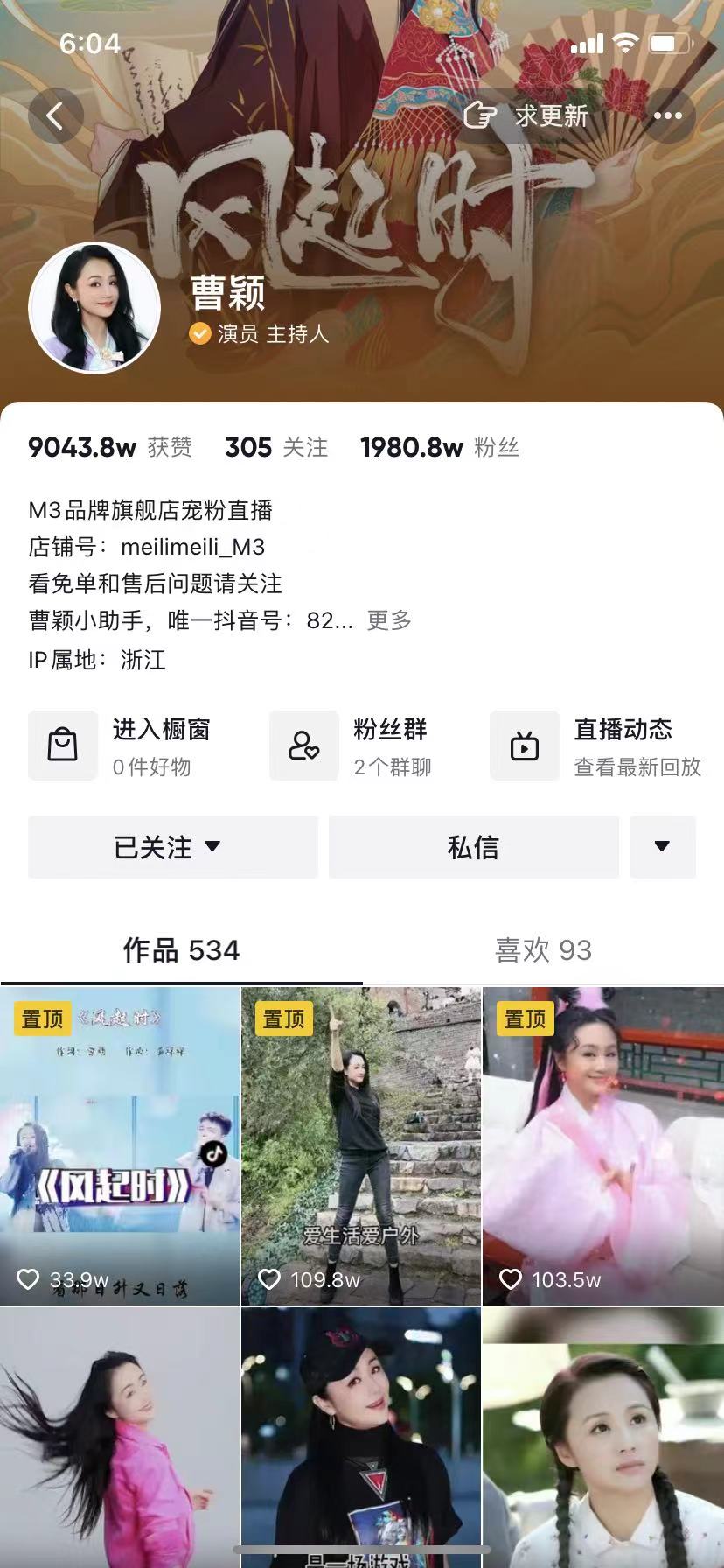Open pinned video with 103.5w likes
This screenshot has height=1568, width=724.
pos(603,1146)
